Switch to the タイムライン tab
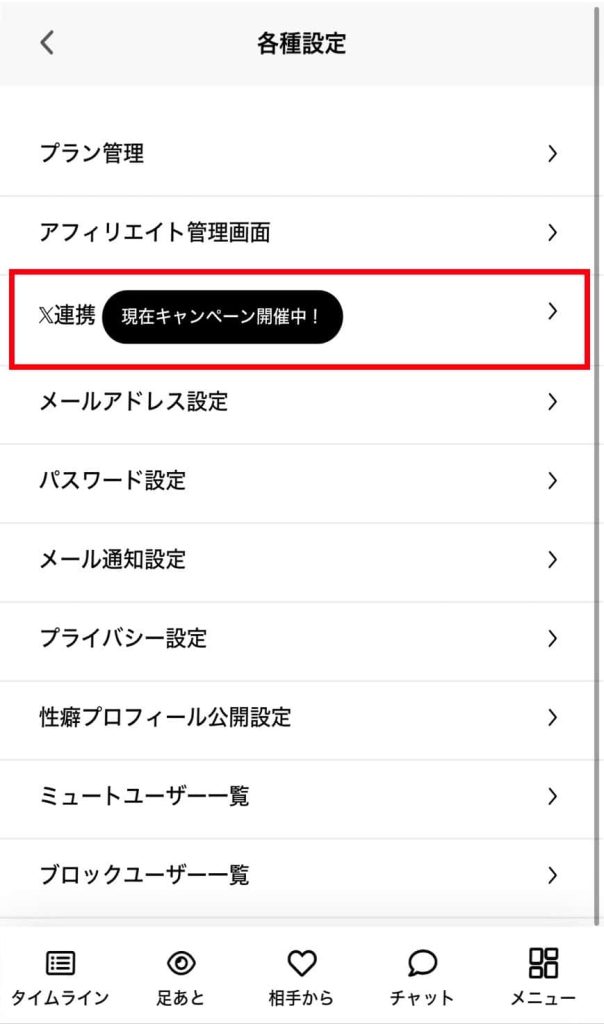This screenshot has height=1024, width=604. (60, 977)
